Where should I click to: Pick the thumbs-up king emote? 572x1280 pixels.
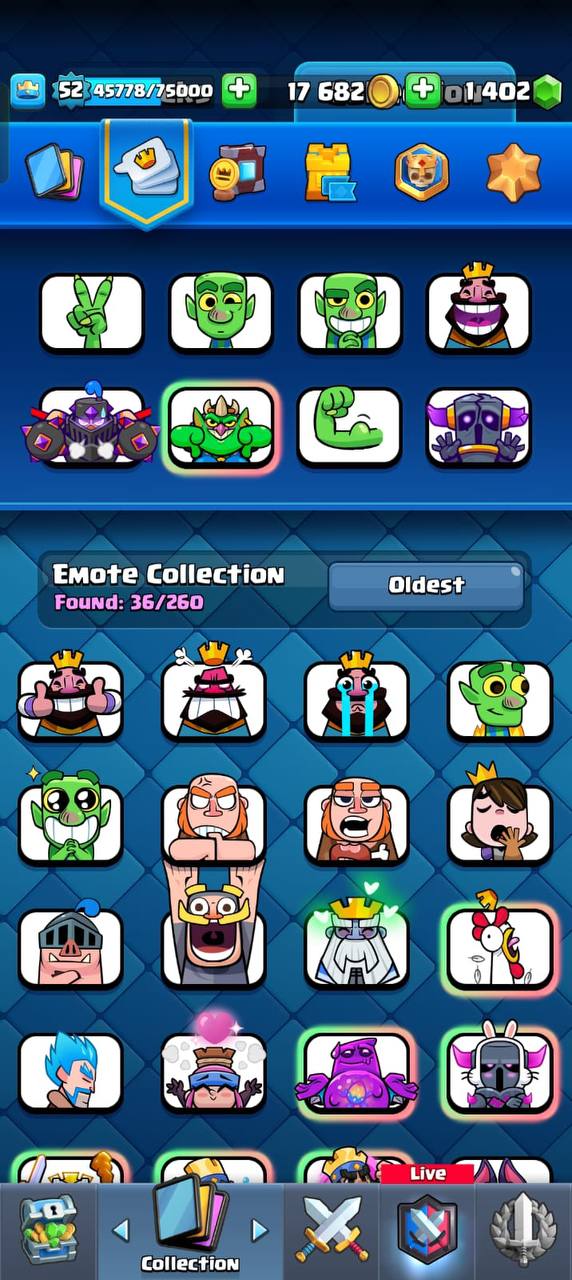(x=71, y=696)
